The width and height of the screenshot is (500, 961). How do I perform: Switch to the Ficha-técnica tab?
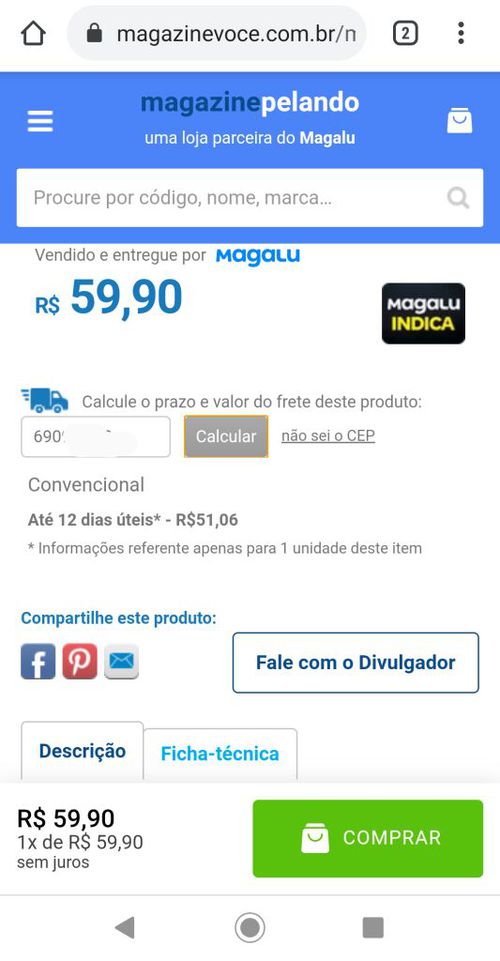point(220,754)
